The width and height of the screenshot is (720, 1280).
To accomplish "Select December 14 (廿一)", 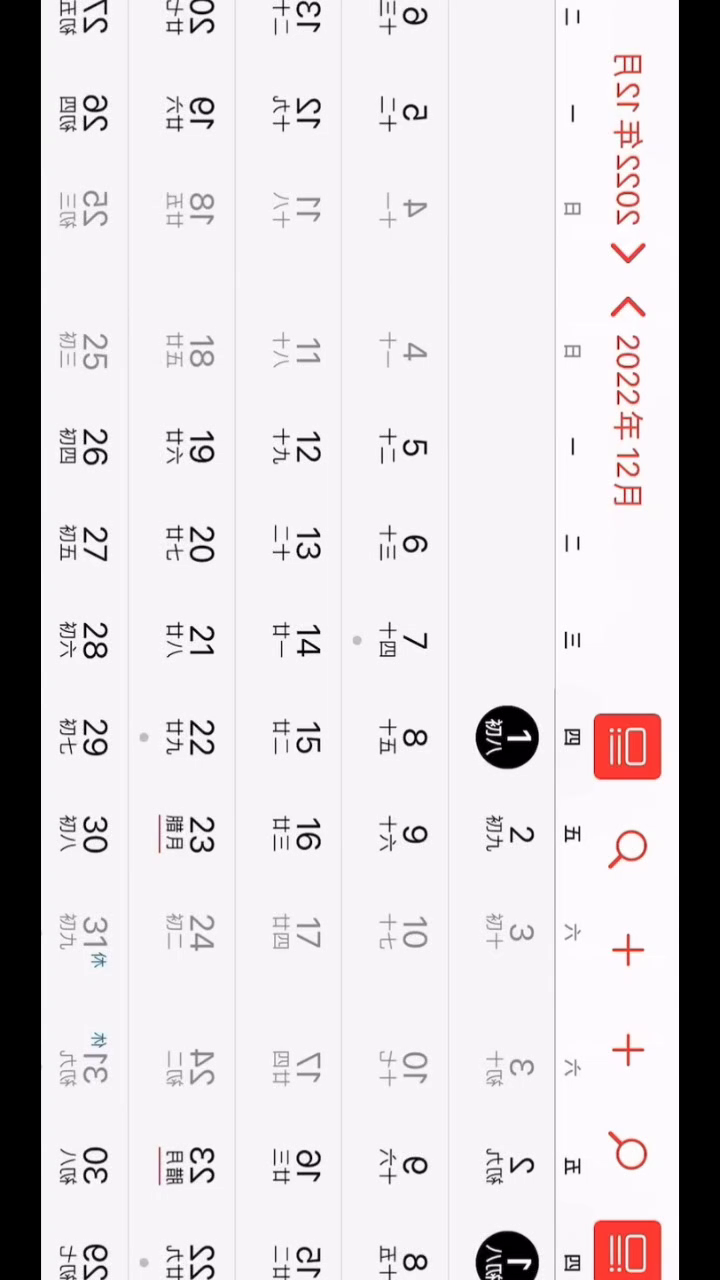I will [x=296, y=641].
